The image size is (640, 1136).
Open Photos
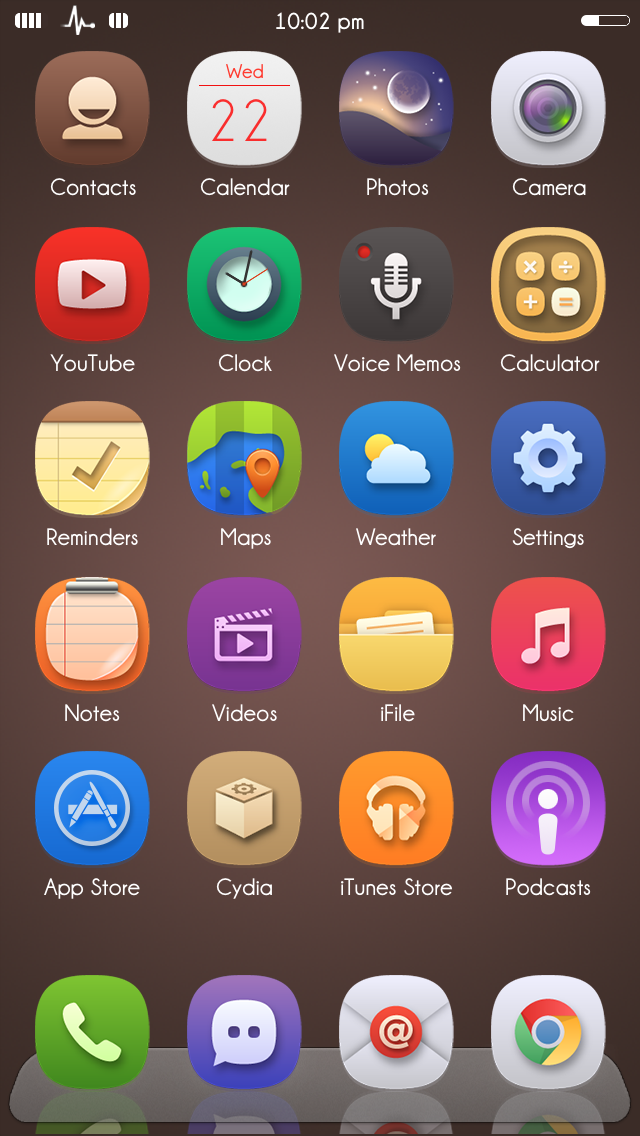click(396, 108)
